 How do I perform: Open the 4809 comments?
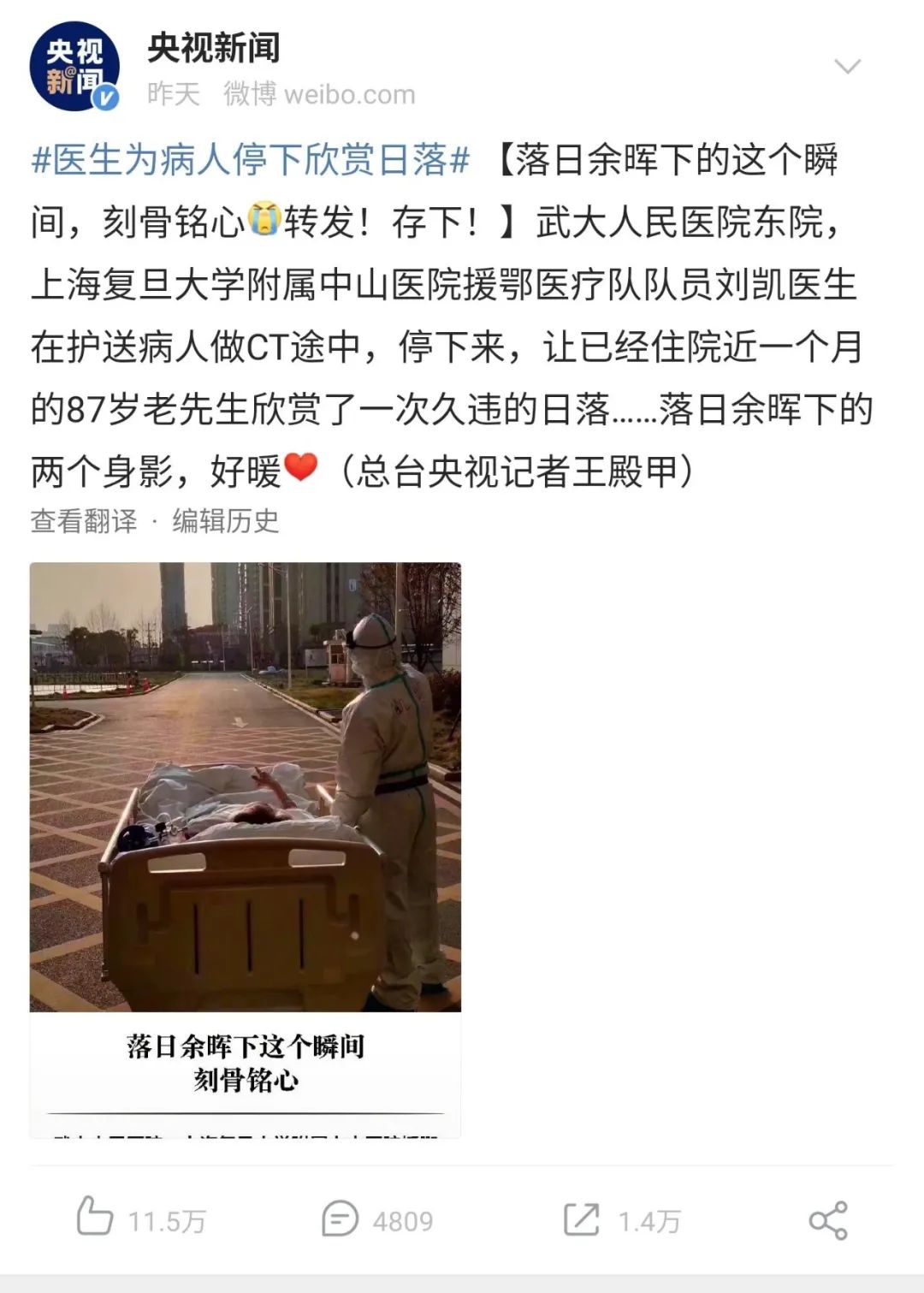click(377, 1220)
